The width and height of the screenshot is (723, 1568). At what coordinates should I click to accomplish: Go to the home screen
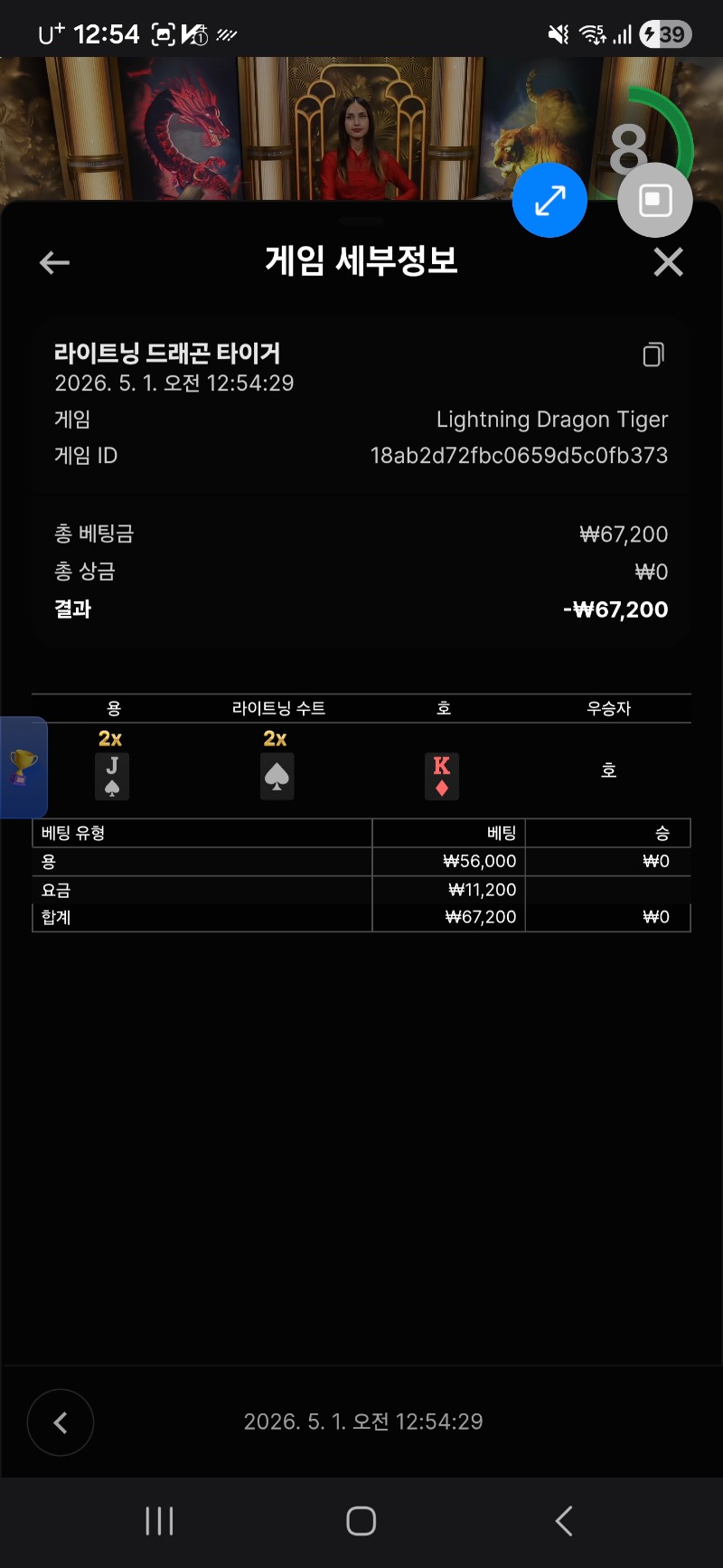[361, 1521]
